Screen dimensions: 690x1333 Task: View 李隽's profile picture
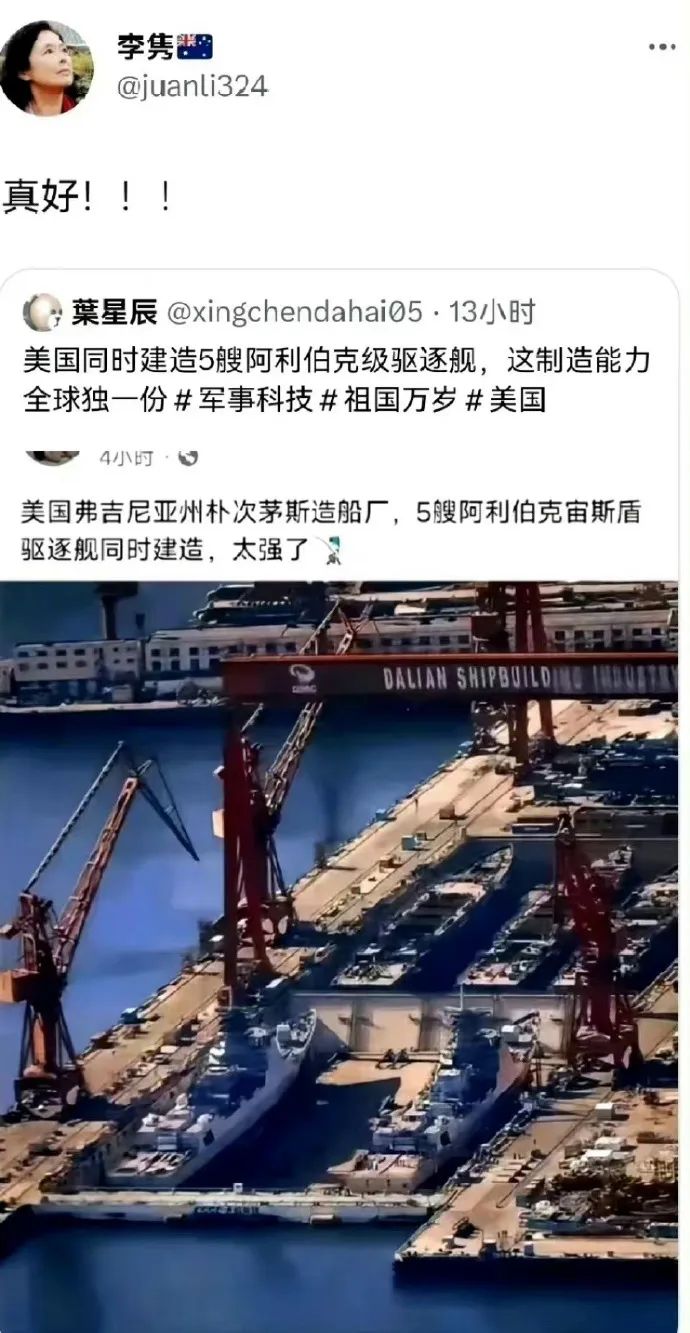click(46, 67)
